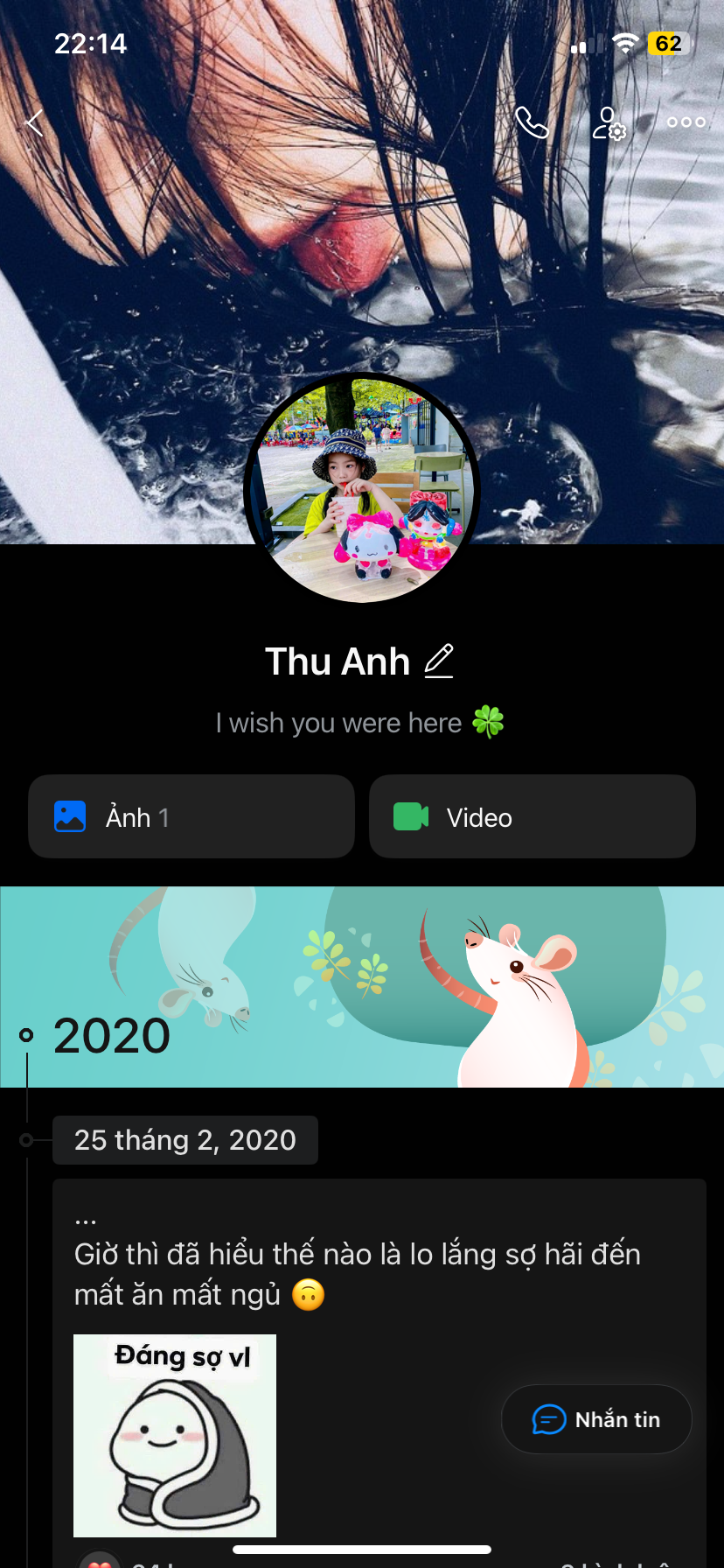The height and width of the screenshot is (1568, 724).
Task: View Thu Anh's profile picture
Action: click(362, 488)
